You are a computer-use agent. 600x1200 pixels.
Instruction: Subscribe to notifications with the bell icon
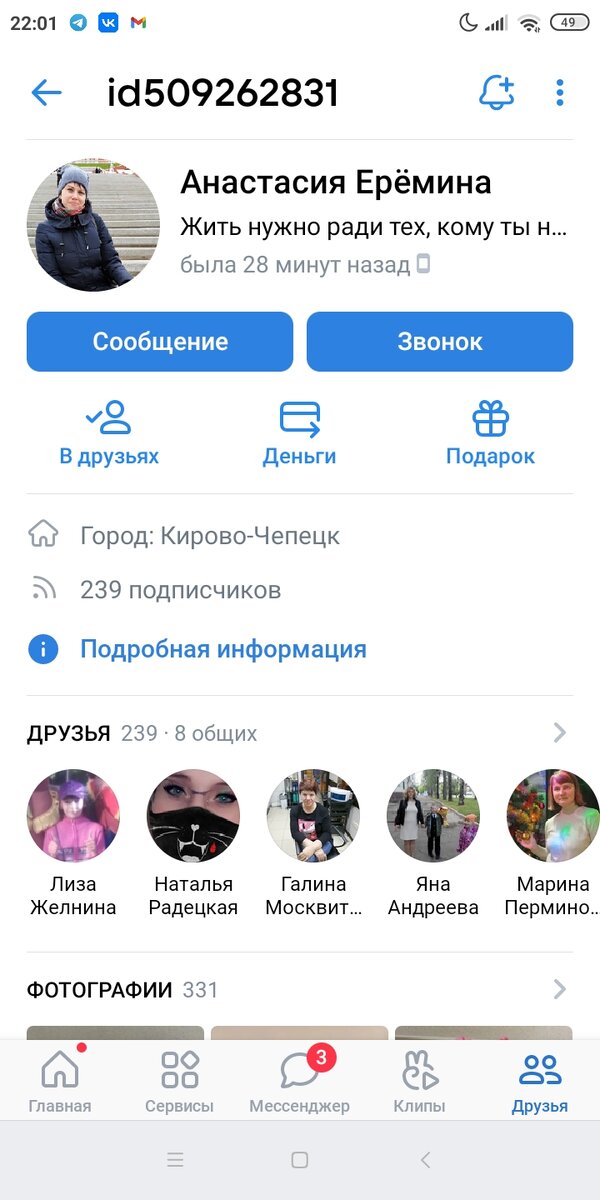click(x=496, y=93)
